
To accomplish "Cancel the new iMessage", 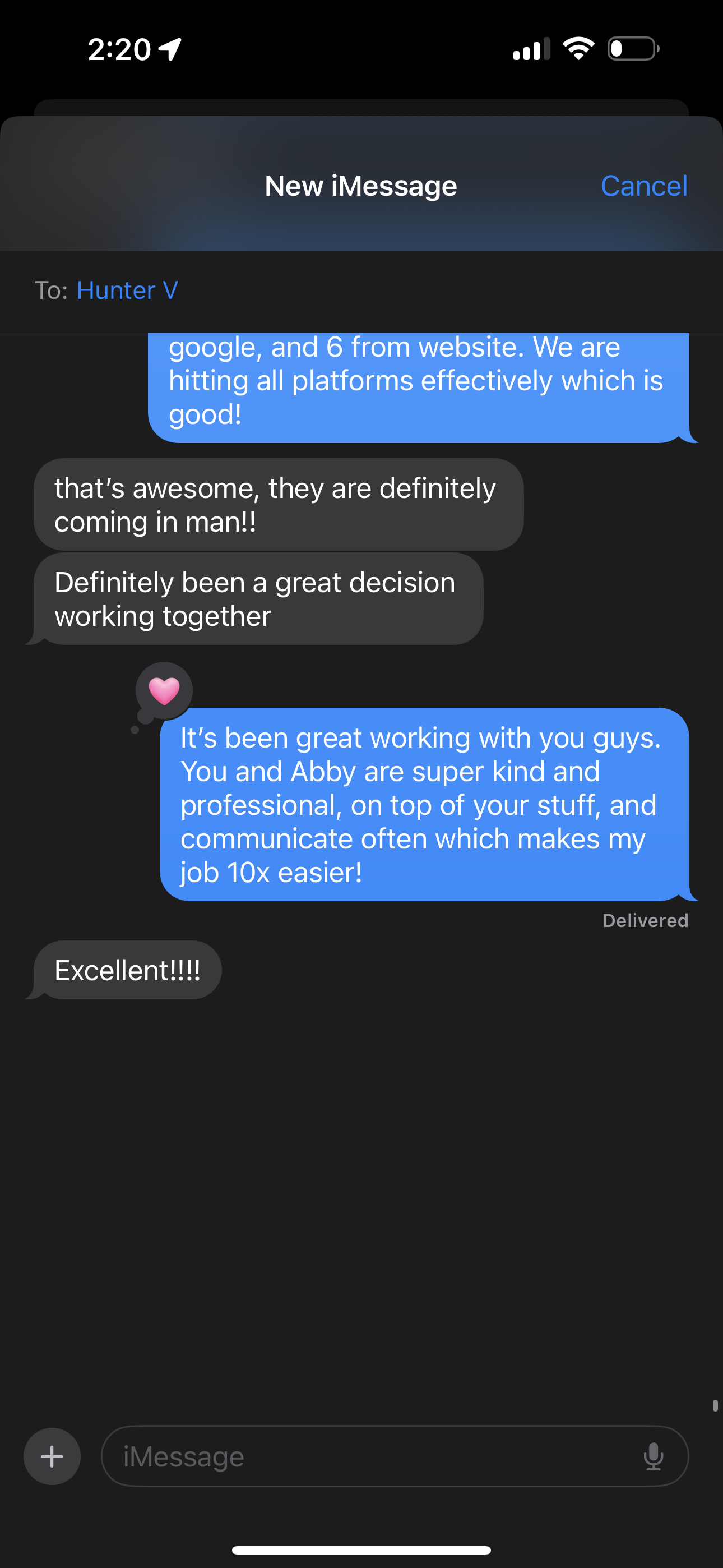I will click(x=644, y=186).
